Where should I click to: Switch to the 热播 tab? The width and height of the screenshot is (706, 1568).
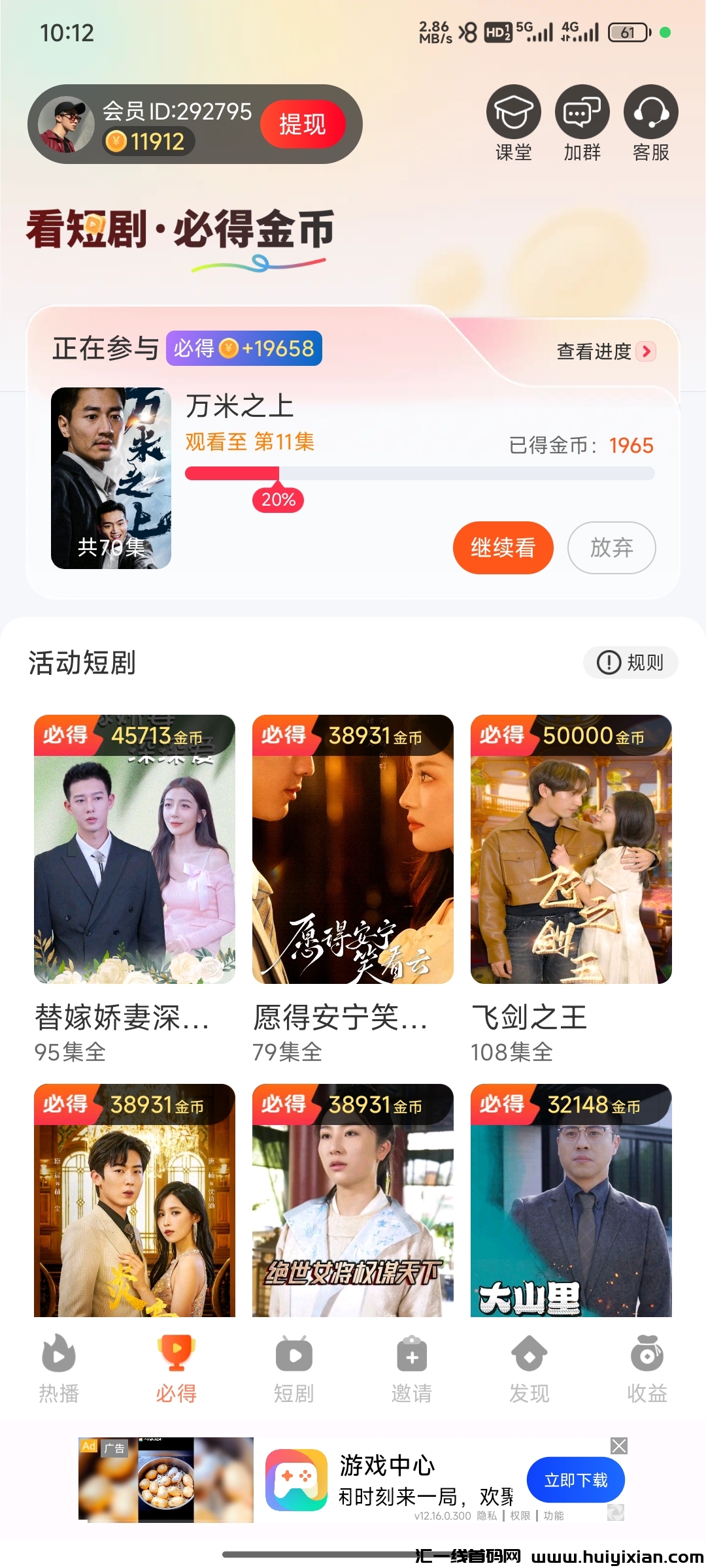pos(59,1369)
